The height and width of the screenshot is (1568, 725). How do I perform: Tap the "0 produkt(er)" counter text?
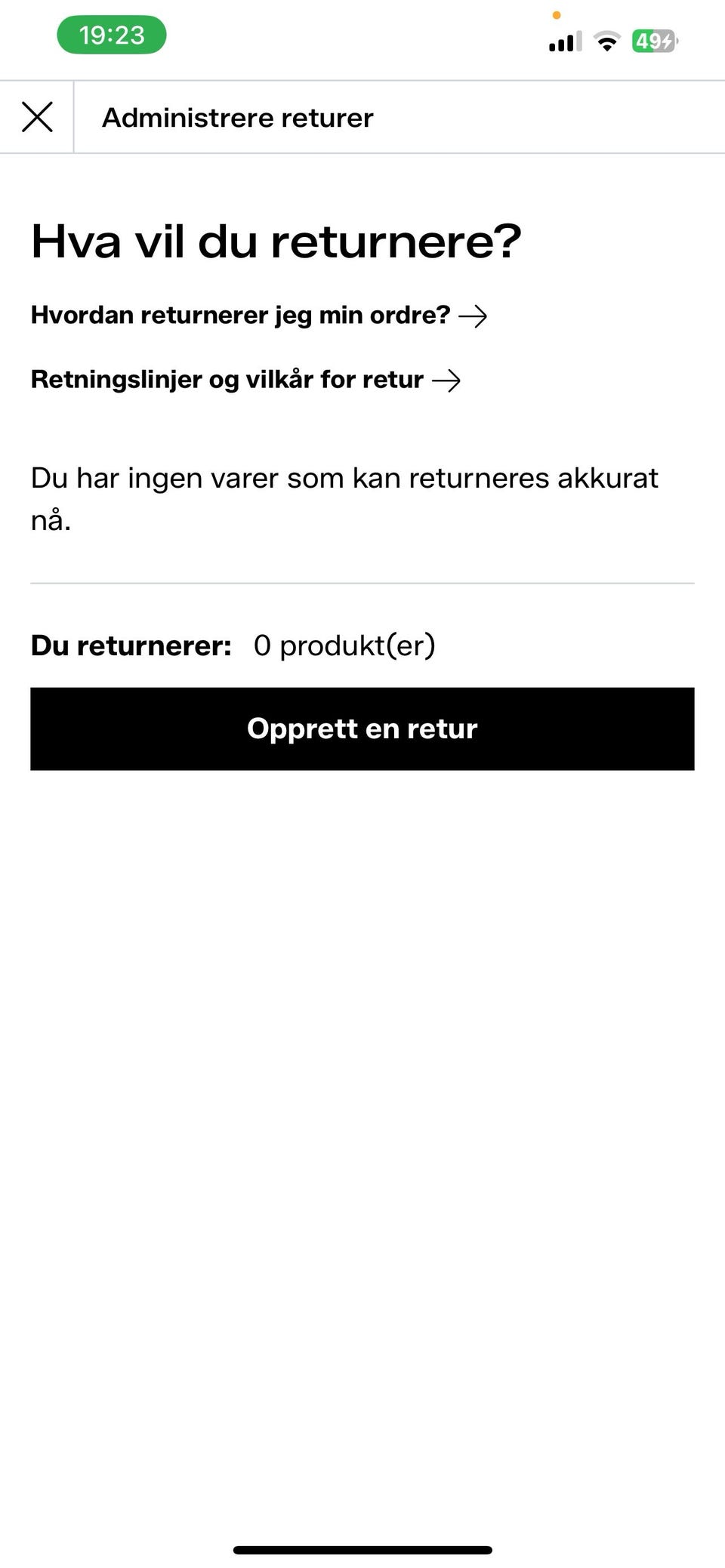click(345, 645)
